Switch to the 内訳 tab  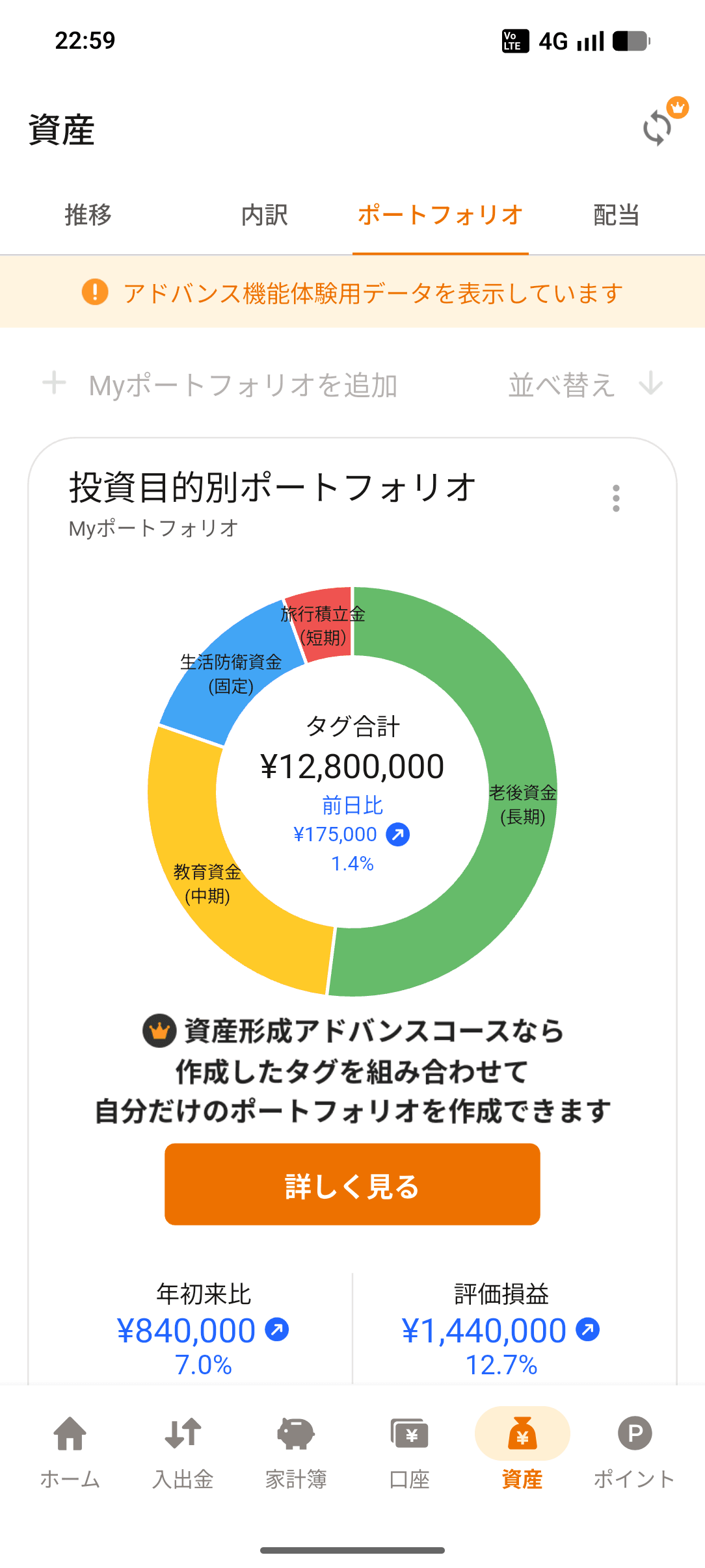point(264,215)
